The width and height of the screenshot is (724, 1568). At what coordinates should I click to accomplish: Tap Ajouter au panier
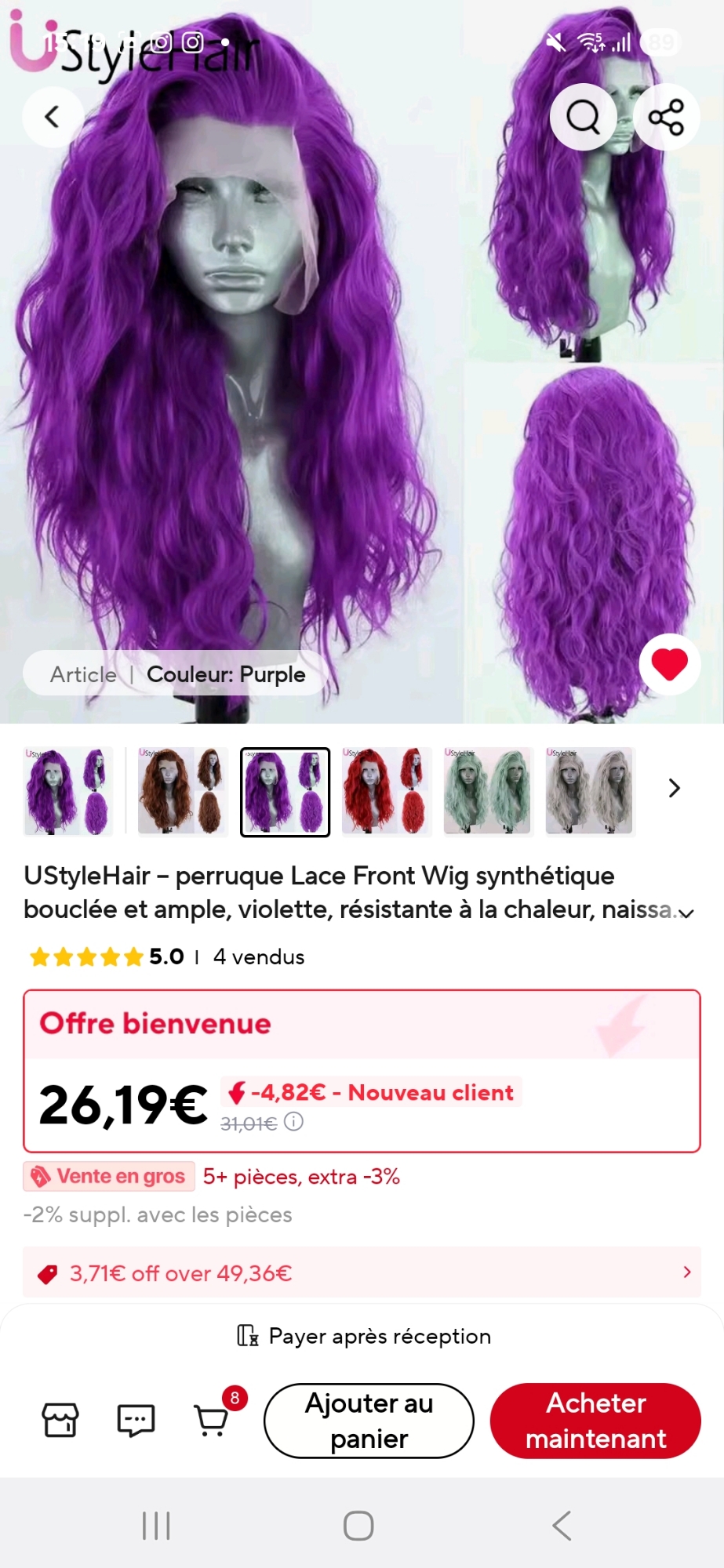click(x=369, y=1421)
